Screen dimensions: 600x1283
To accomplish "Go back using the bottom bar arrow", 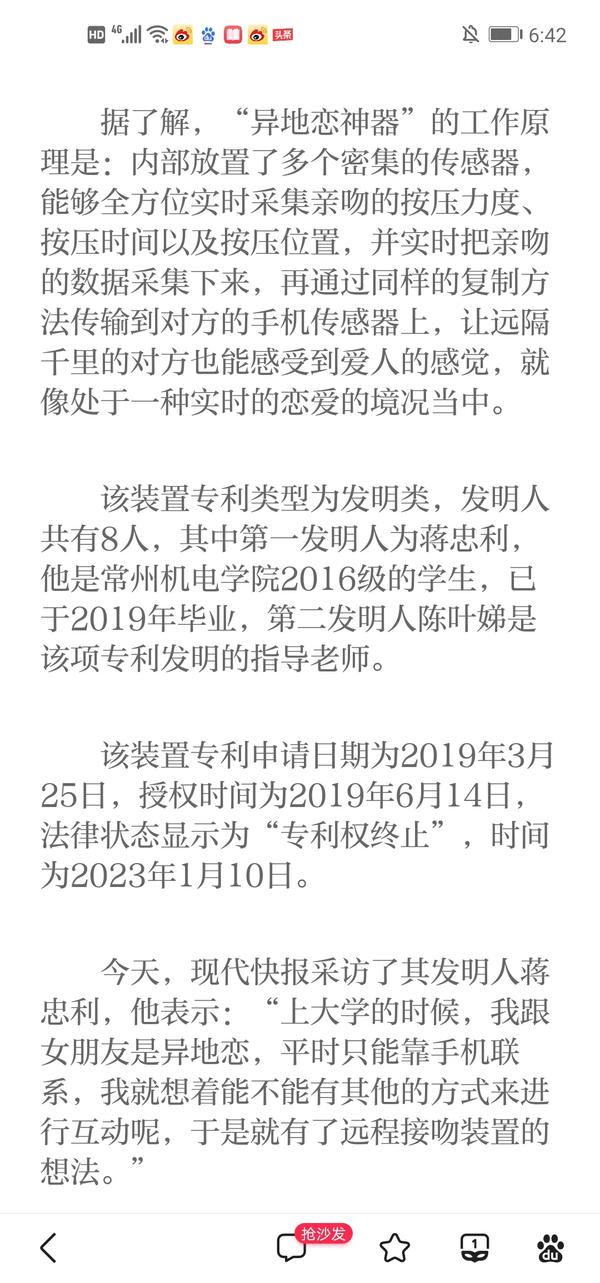I will coord(48,1247).
